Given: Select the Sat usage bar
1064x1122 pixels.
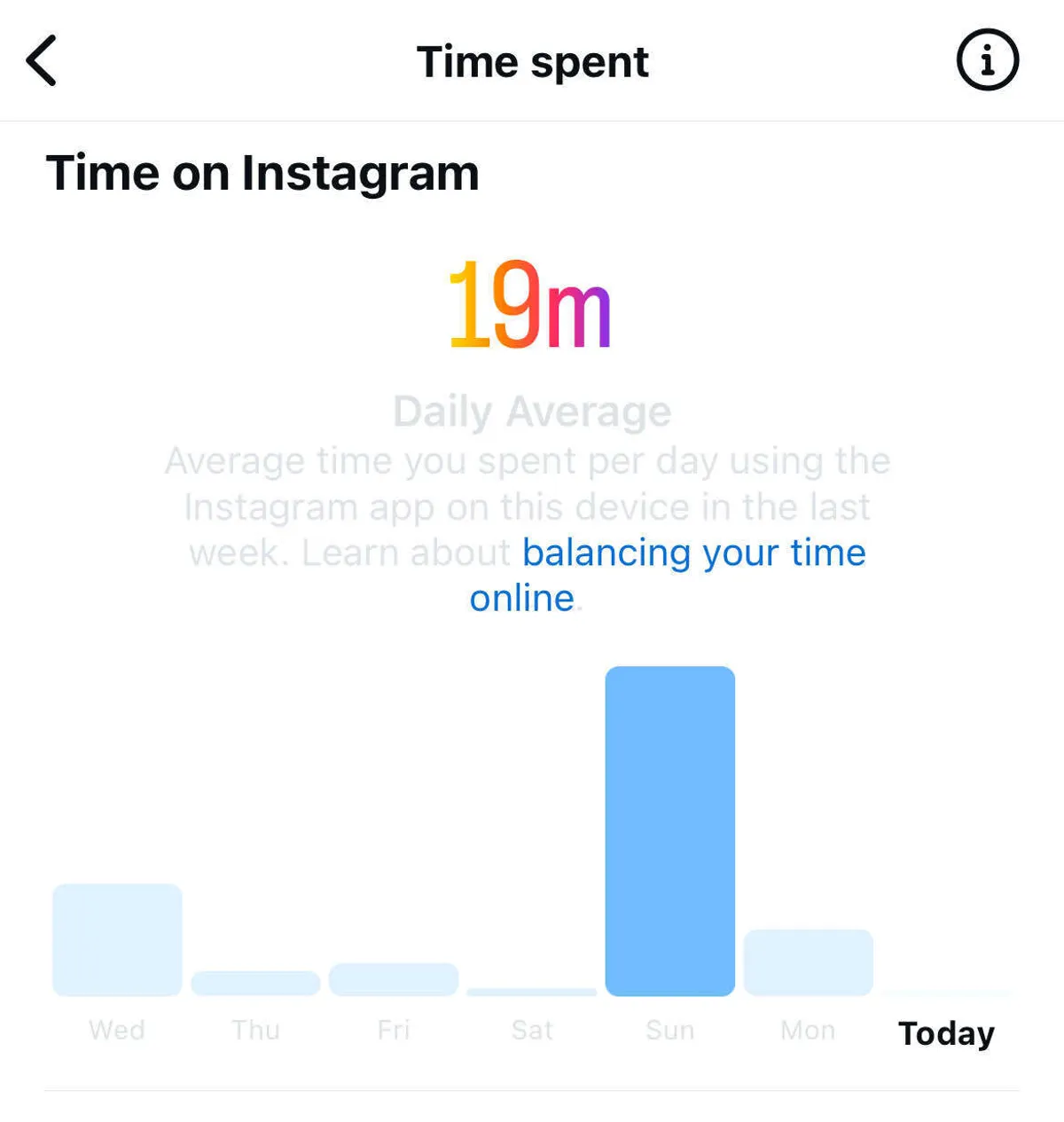Looking at the screenshot, I should 532,992.
